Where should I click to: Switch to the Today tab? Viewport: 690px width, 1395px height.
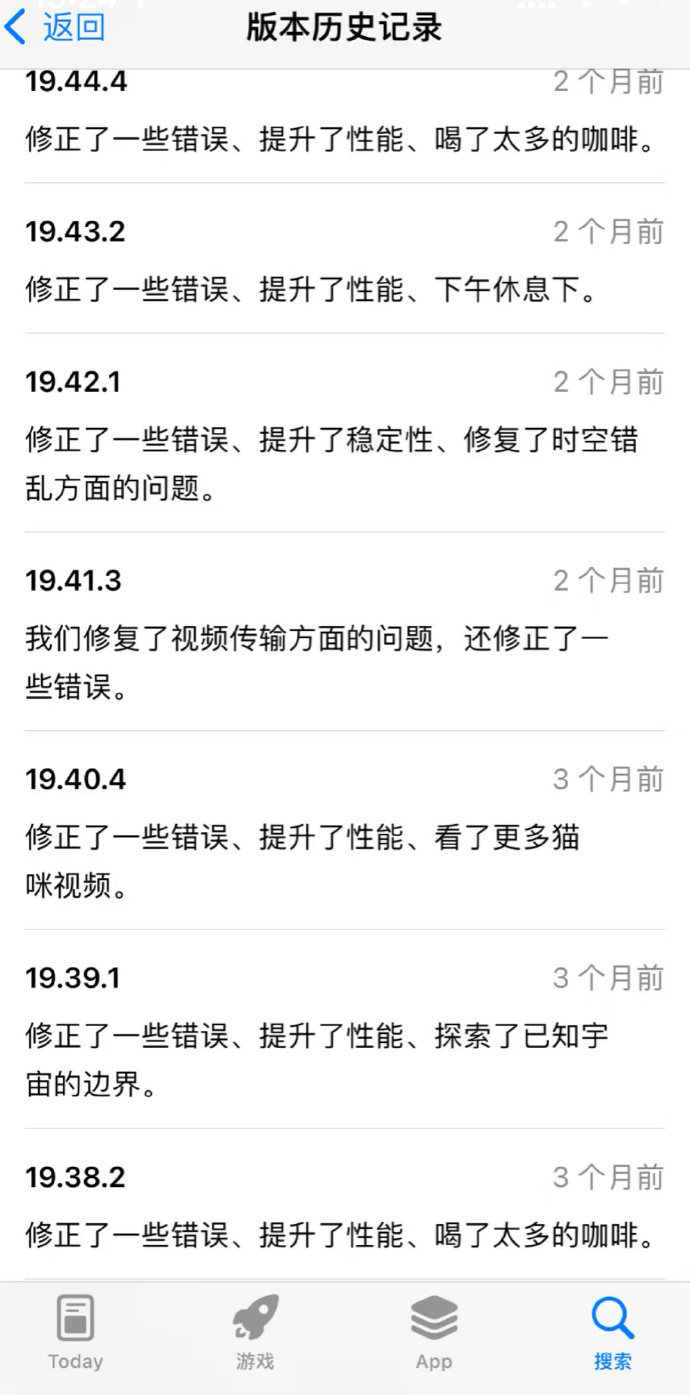tap(76, 1333)
